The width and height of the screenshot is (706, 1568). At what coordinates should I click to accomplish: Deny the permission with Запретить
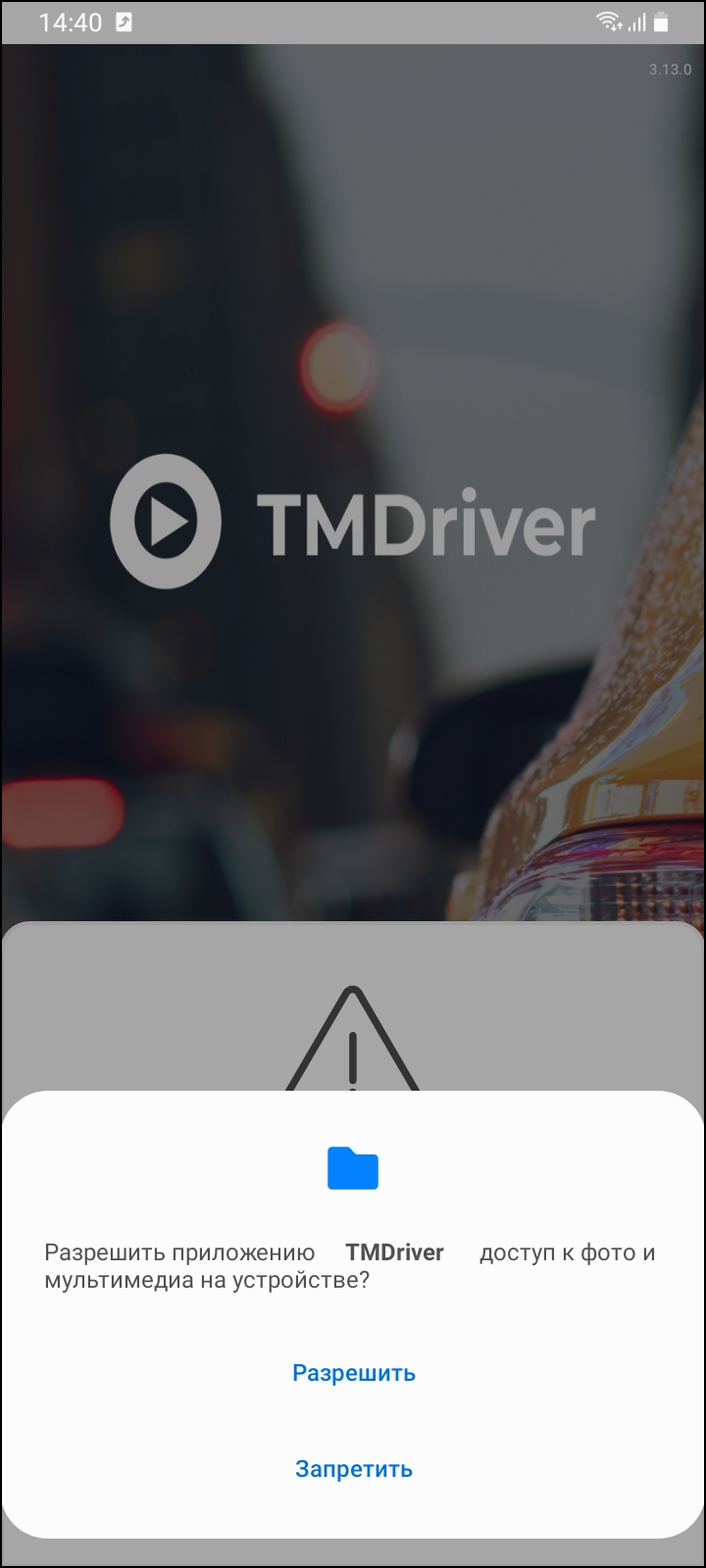tap(353, 1469)
